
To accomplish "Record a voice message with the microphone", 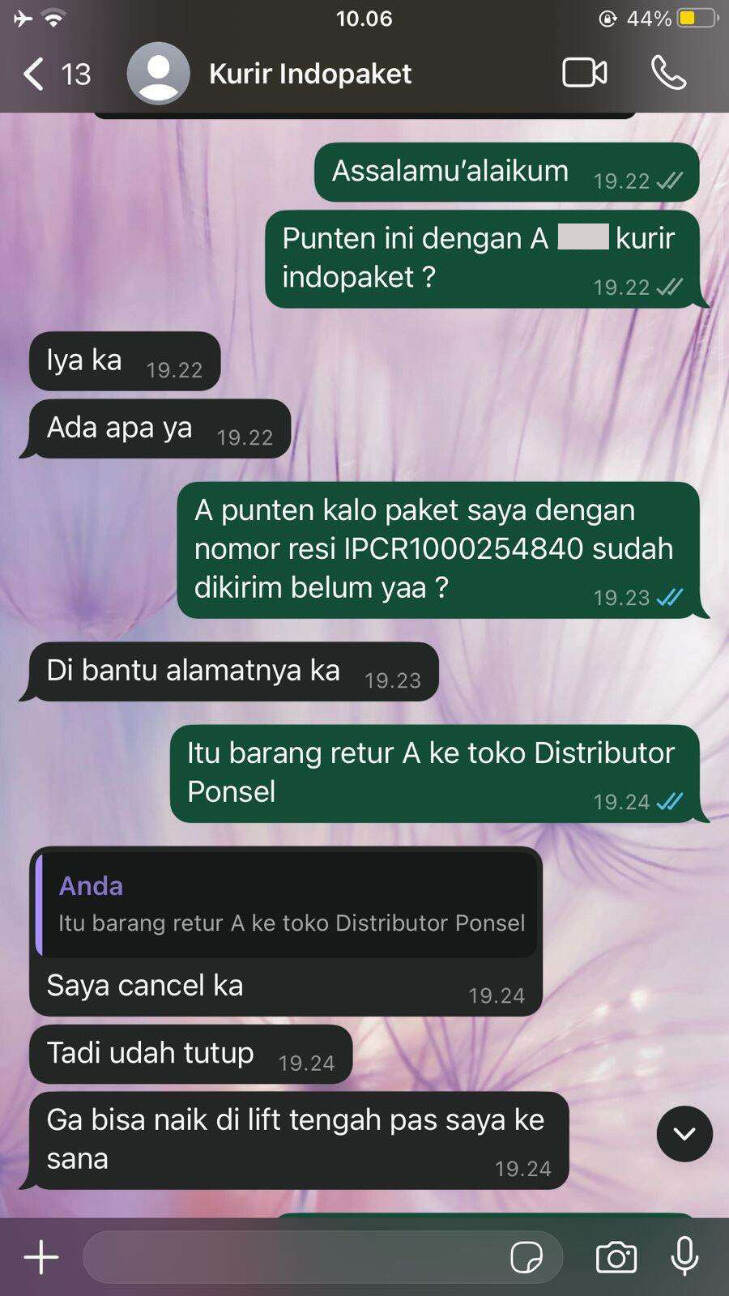I will (685, 1256).
